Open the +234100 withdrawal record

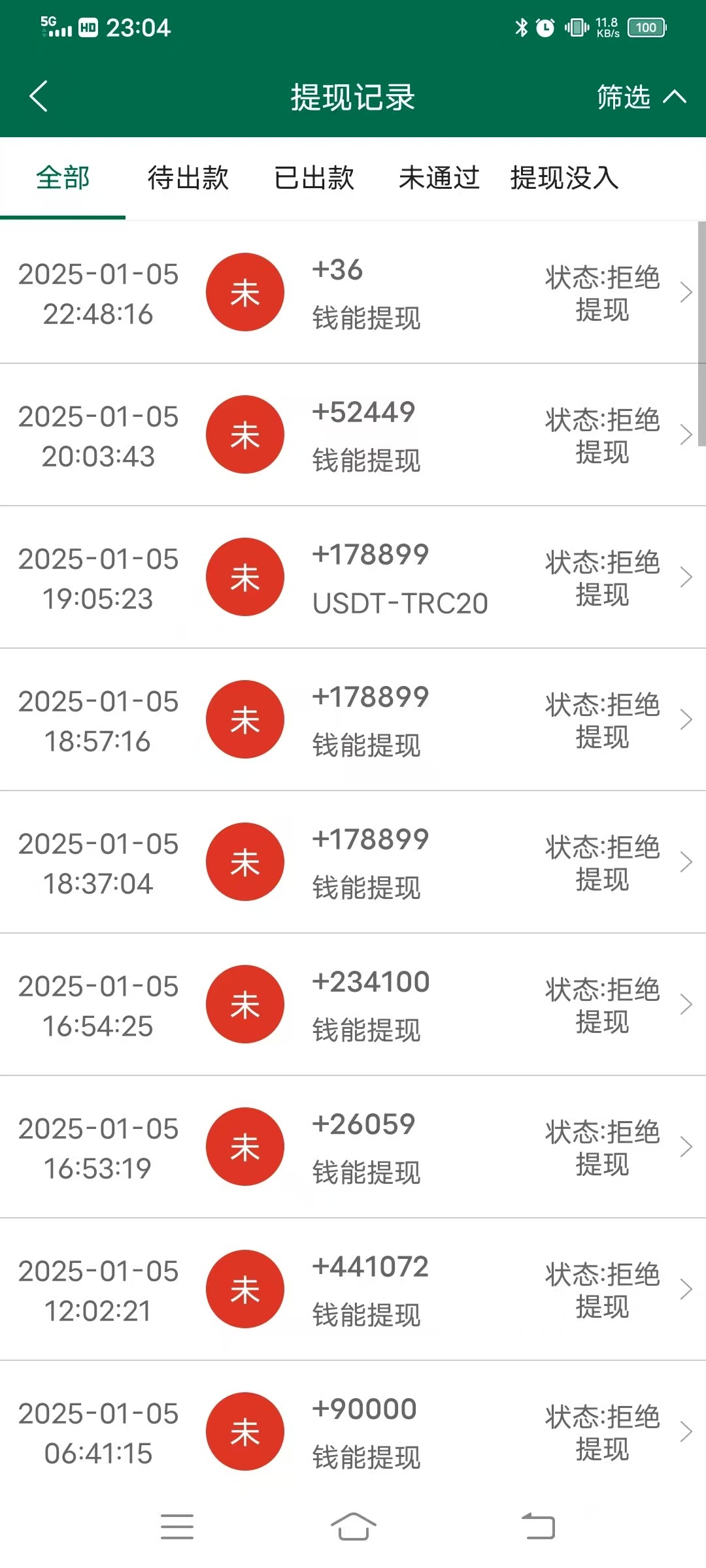pos(353,1004)
